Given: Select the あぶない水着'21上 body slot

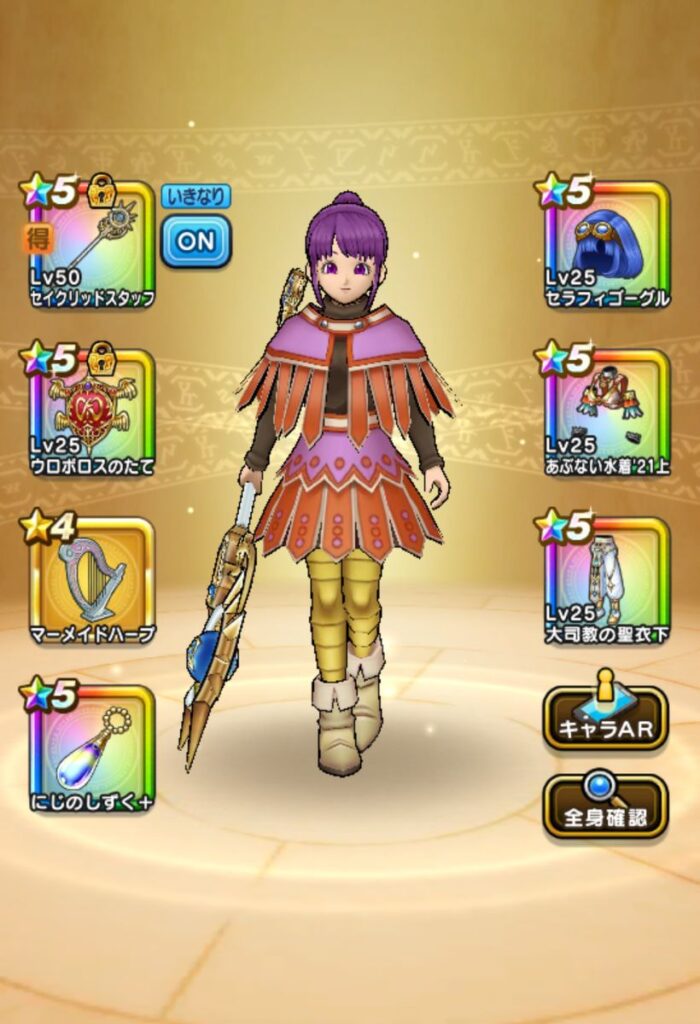Looking at the screenshot, I should tap(607, 413).
